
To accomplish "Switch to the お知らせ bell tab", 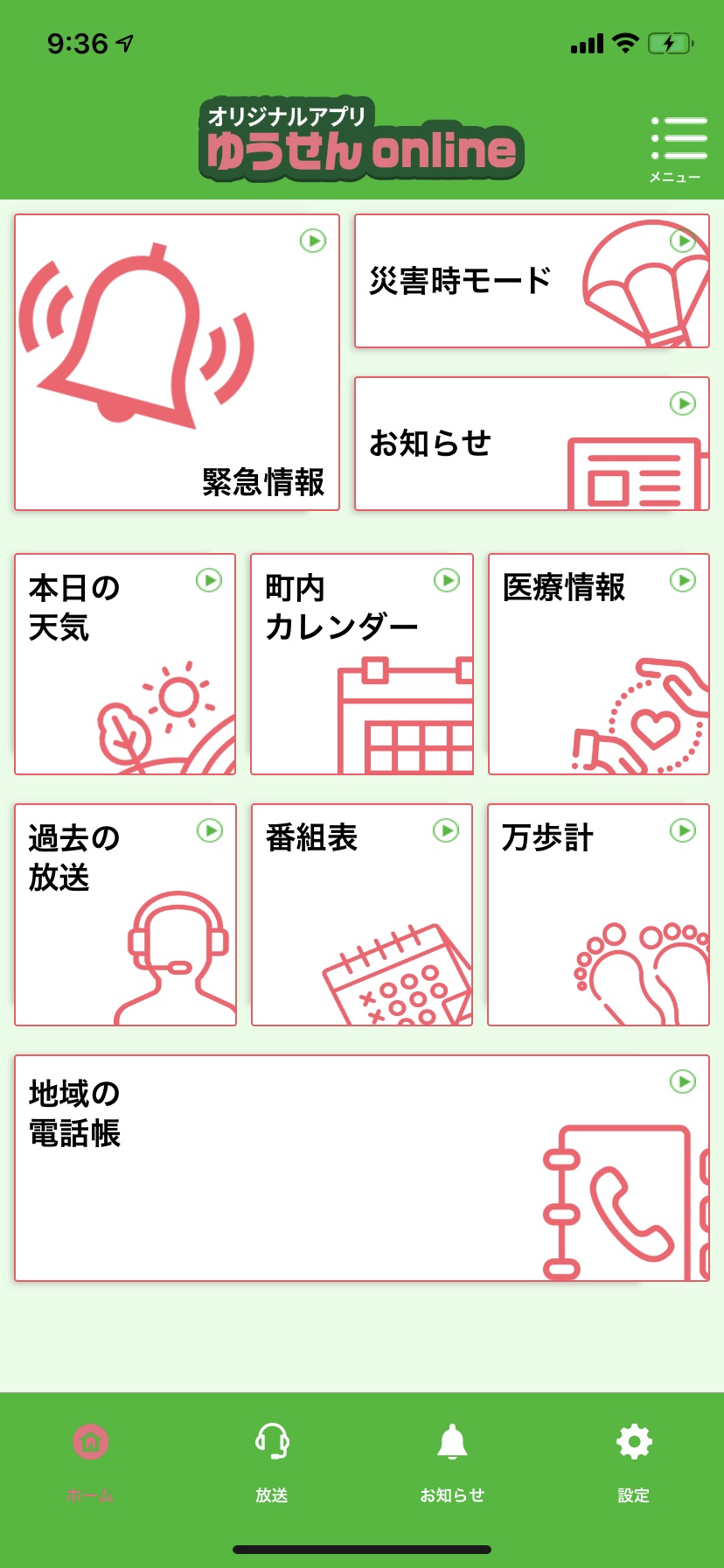I will (452, 1461).
